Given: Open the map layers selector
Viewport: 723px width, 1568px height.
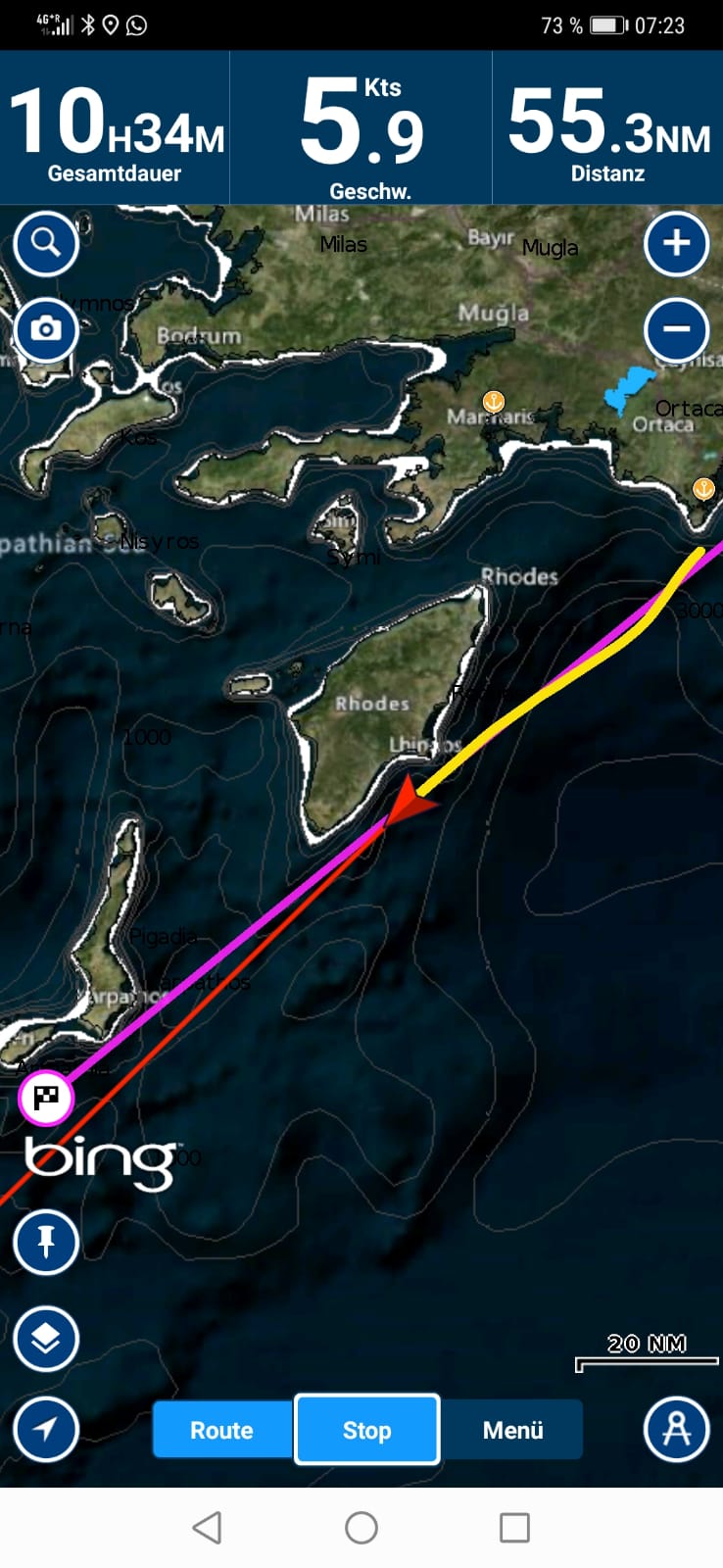Looking at the screenshot, I should 46,1339.
